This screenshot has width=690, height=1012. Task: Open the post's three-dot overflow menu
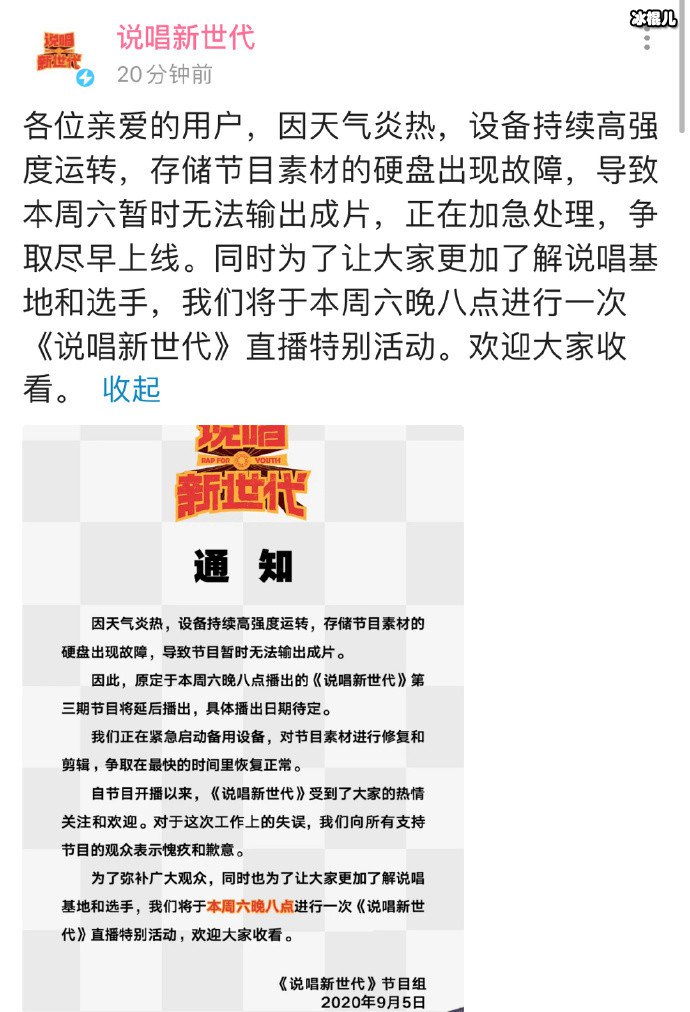pos(648,40)
